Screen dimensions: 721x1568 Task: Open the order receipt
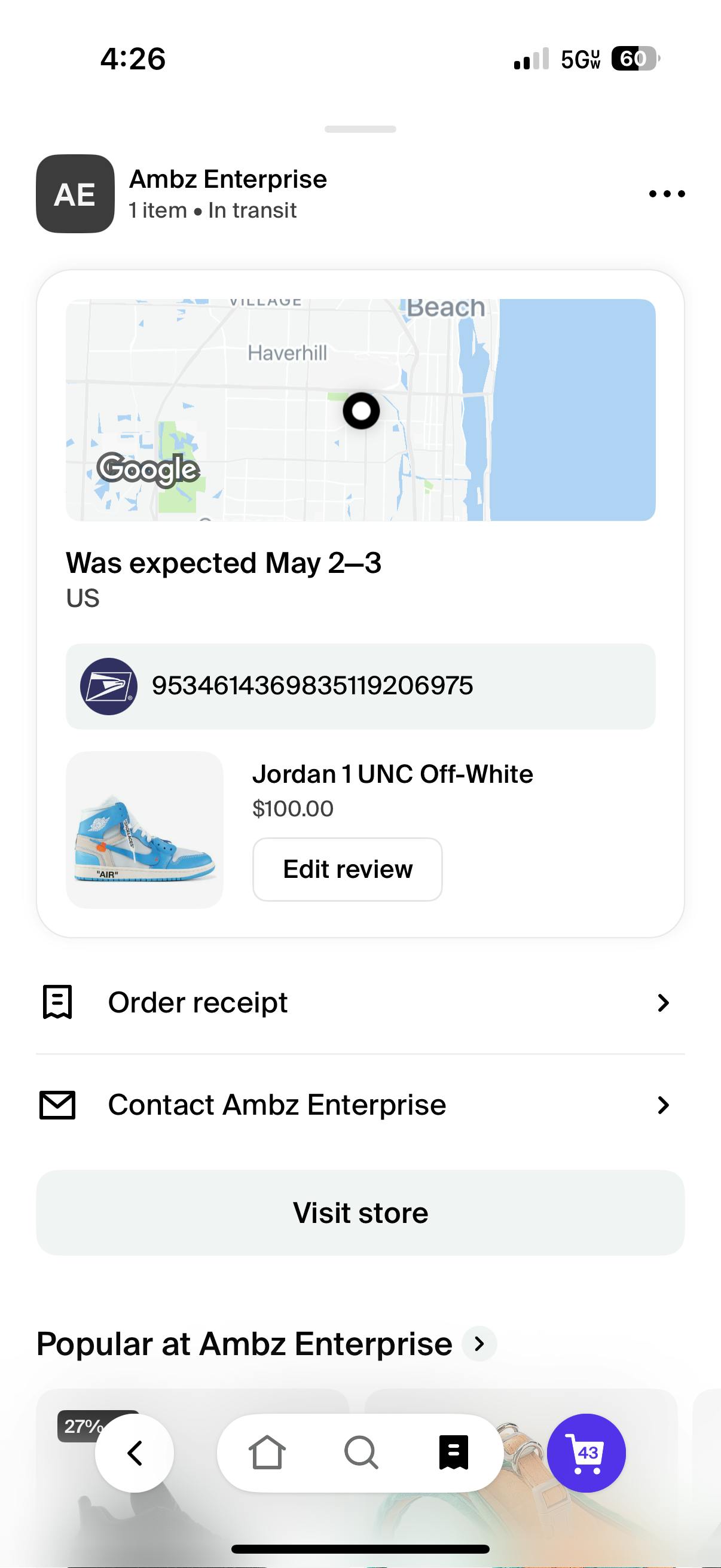pos(360,1002)
